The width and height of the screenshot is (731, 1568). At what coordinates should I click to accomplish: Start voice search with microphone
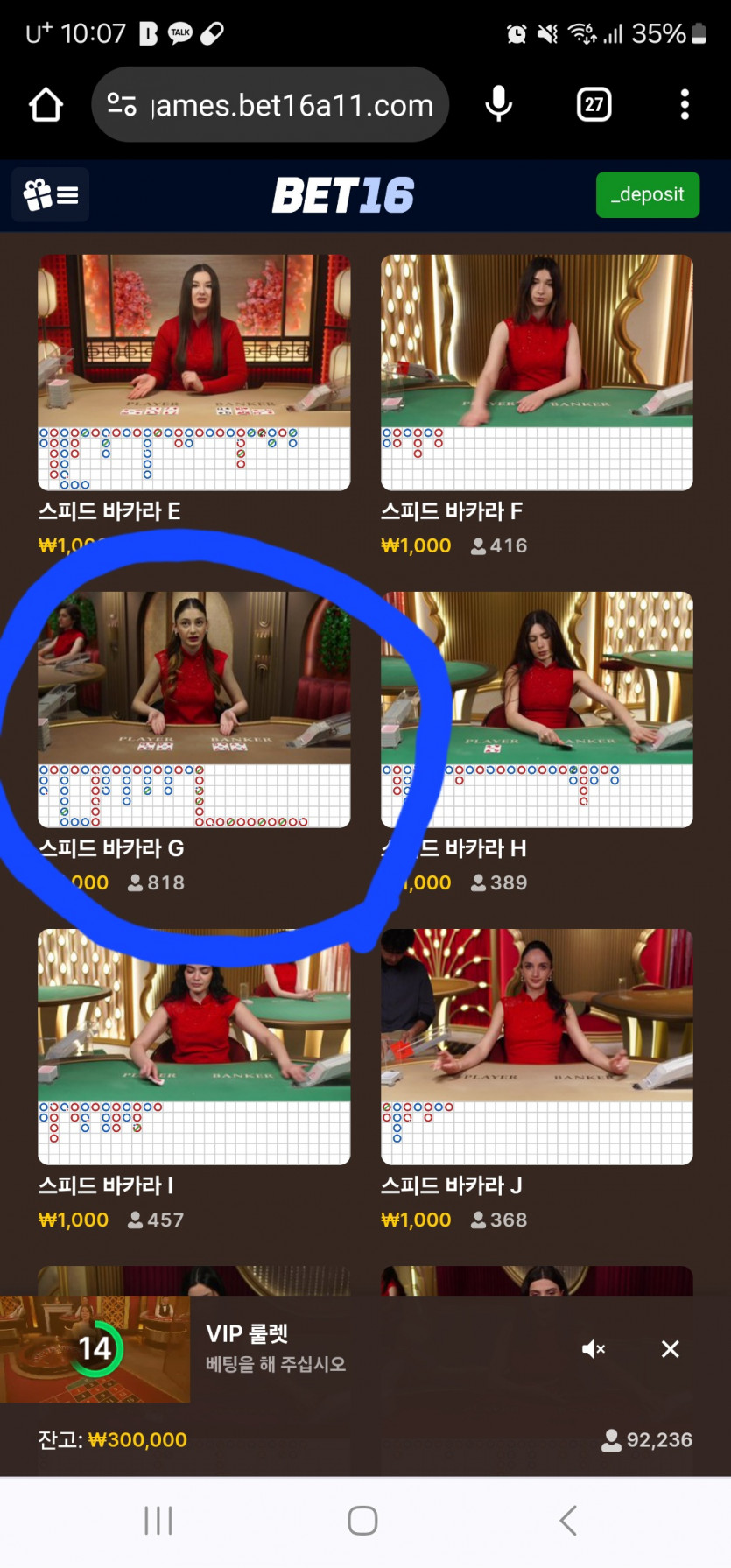tap(498, 104)
